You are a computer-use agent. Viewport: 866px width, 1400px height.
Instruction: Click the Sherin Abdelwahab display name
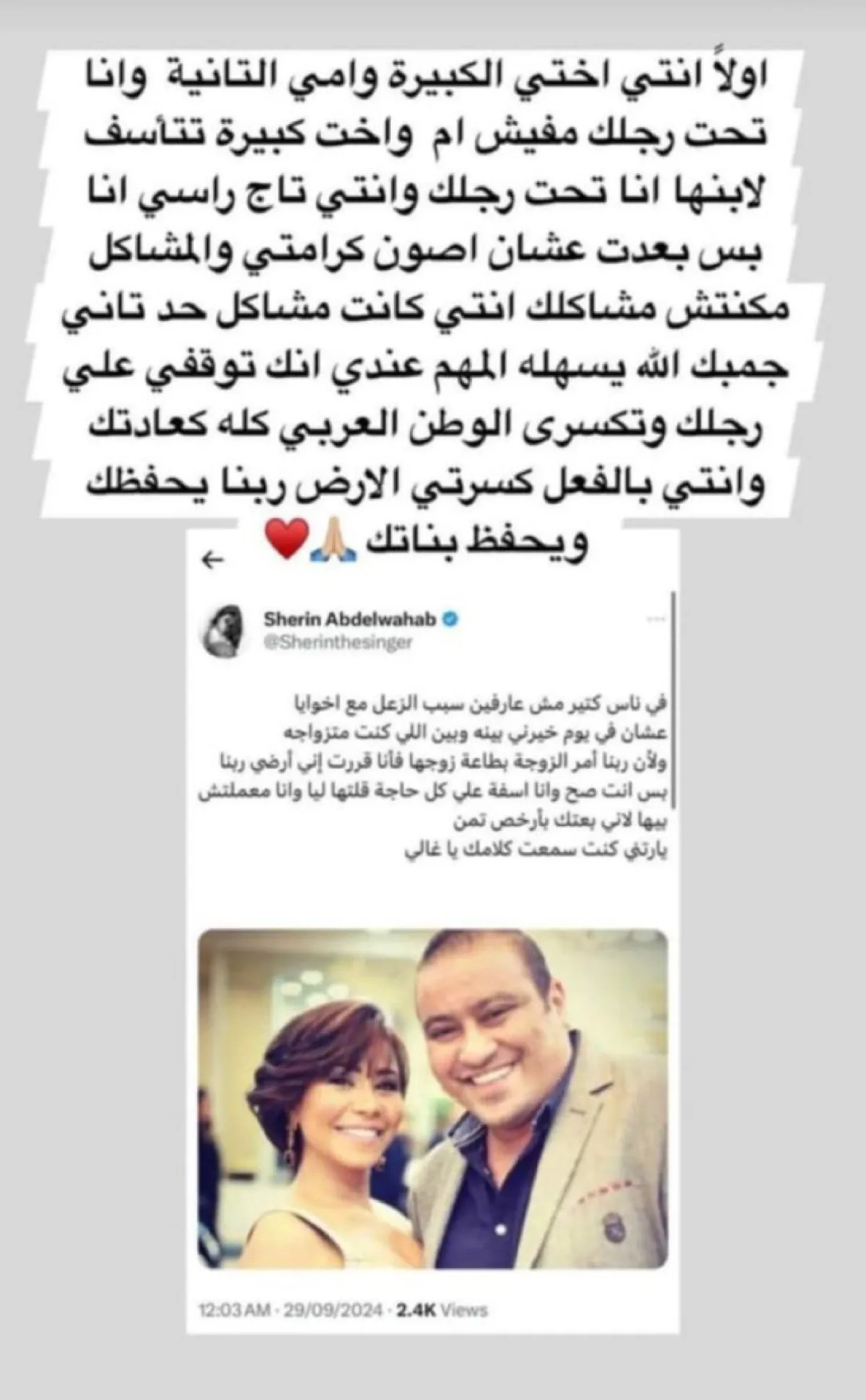[349, 617]
